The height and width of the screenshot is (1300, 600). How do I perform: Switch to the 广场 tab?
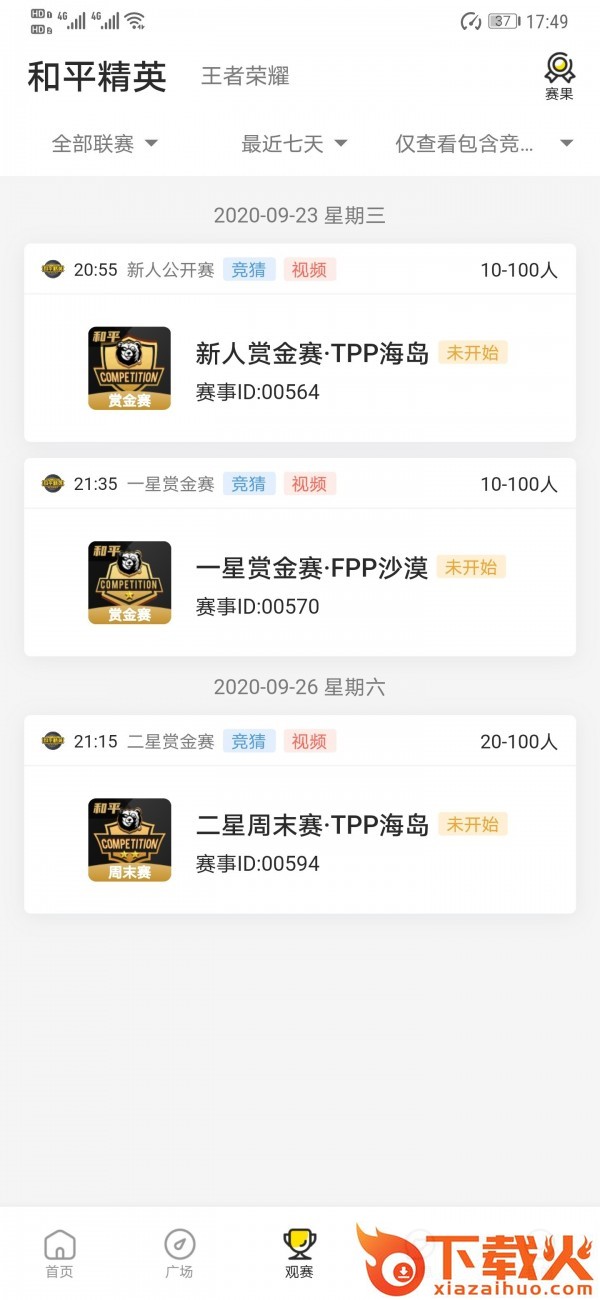coord(179,1254)
